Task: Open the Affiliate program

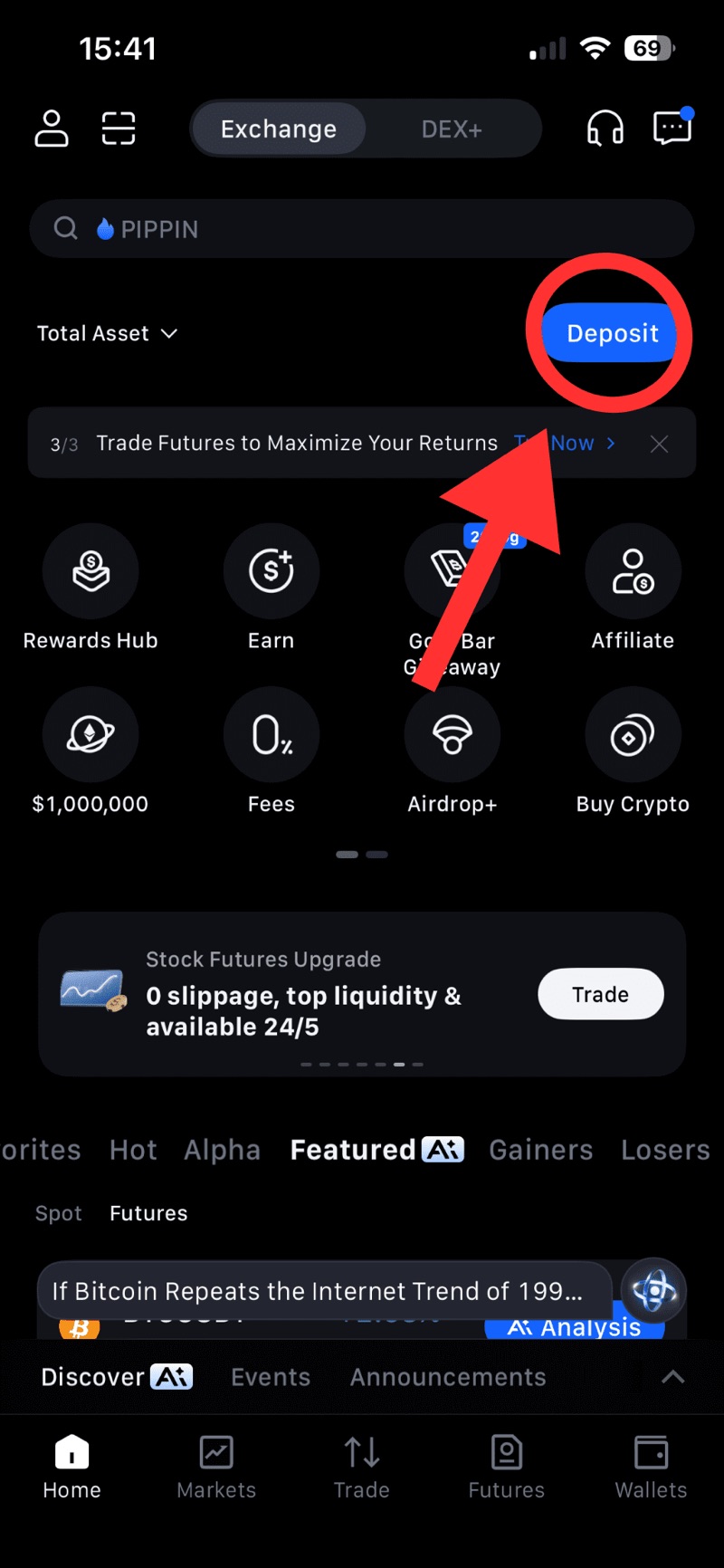Action: (633, 570)
